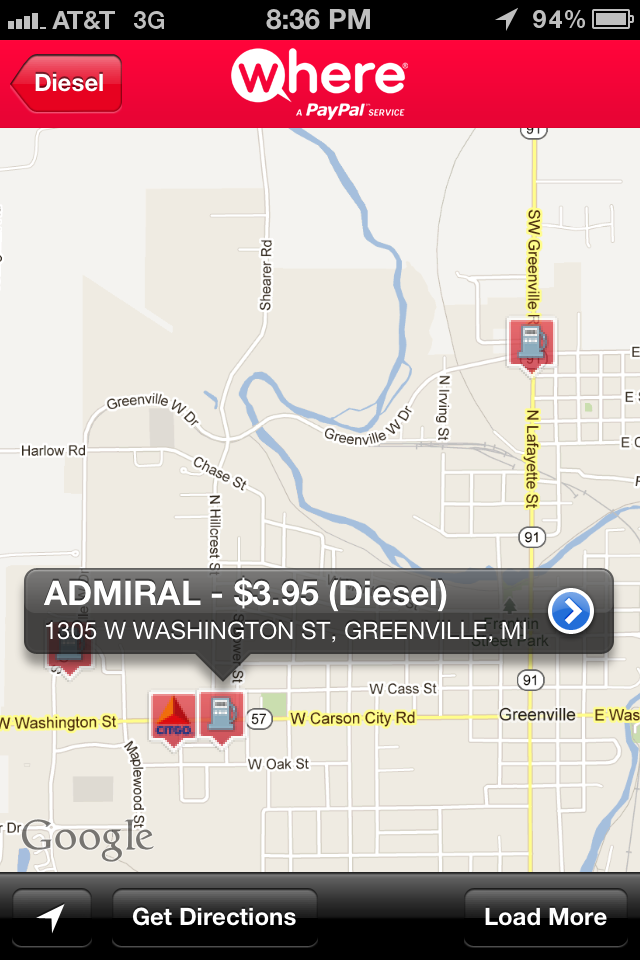Center map on my current location

click(x=51, y=917)
